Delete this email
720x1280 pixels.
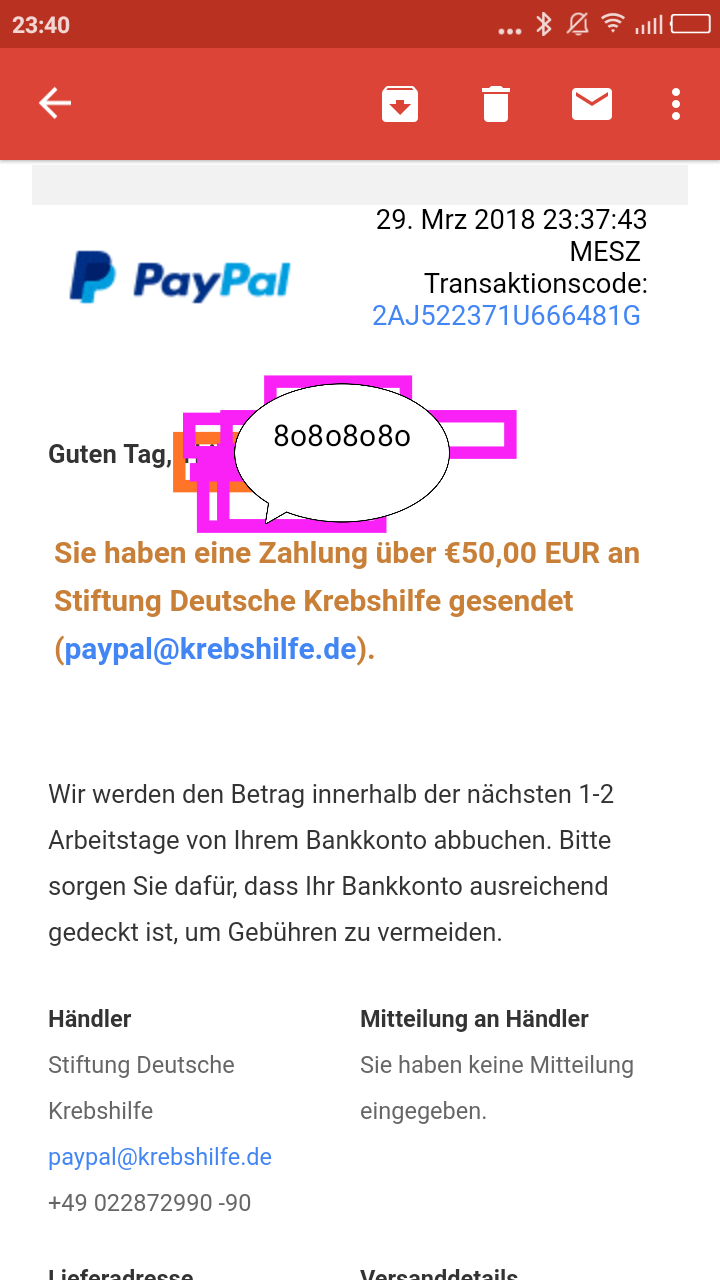pyautogui.click(x=496, y=104)
